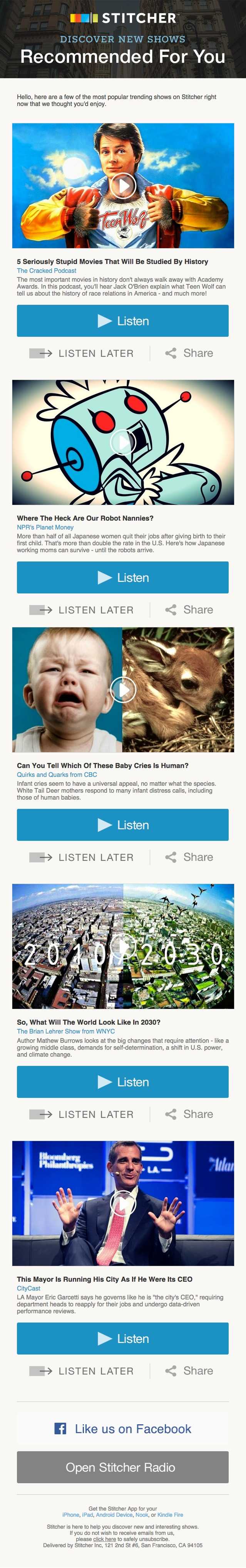Share the Planet Money episode

coord(189,610)
